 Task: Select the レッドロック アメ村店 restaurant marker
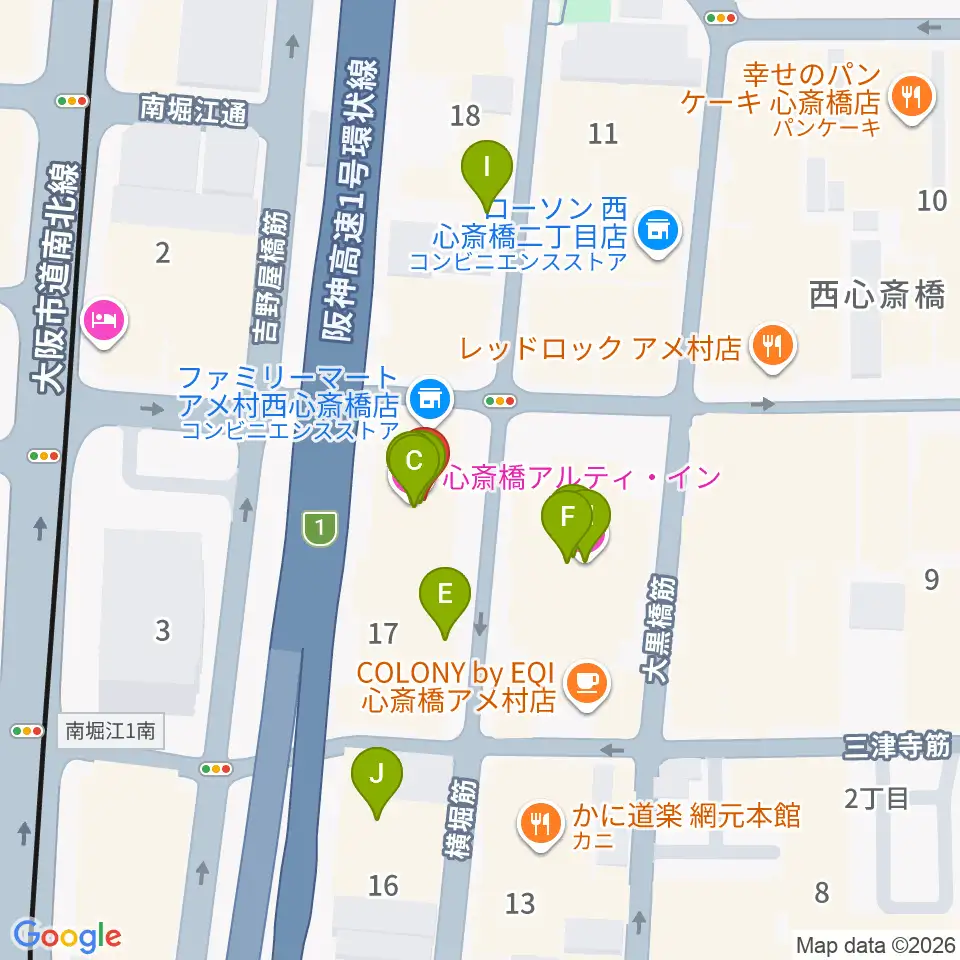pos(773,348)
